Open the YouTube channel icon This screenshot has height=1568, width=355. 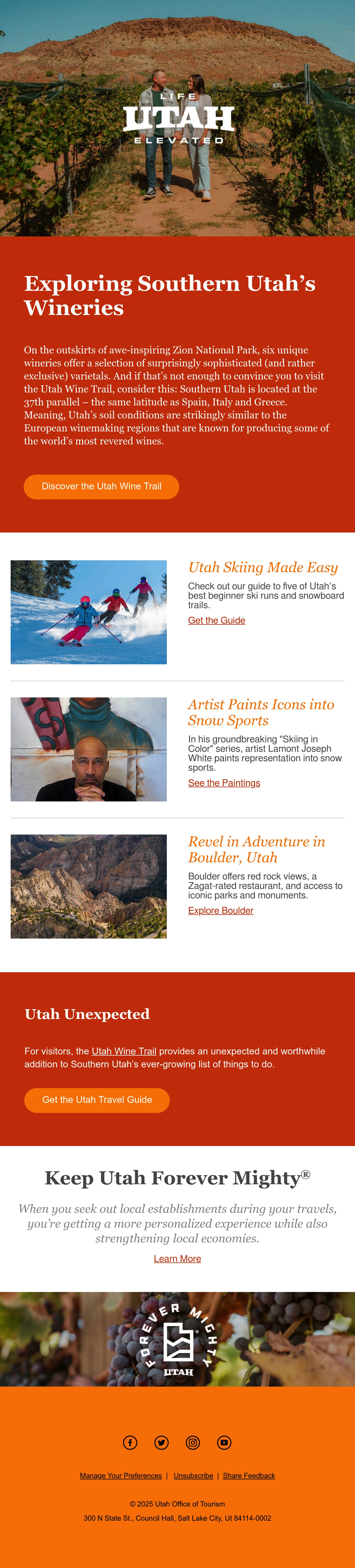224,1442
